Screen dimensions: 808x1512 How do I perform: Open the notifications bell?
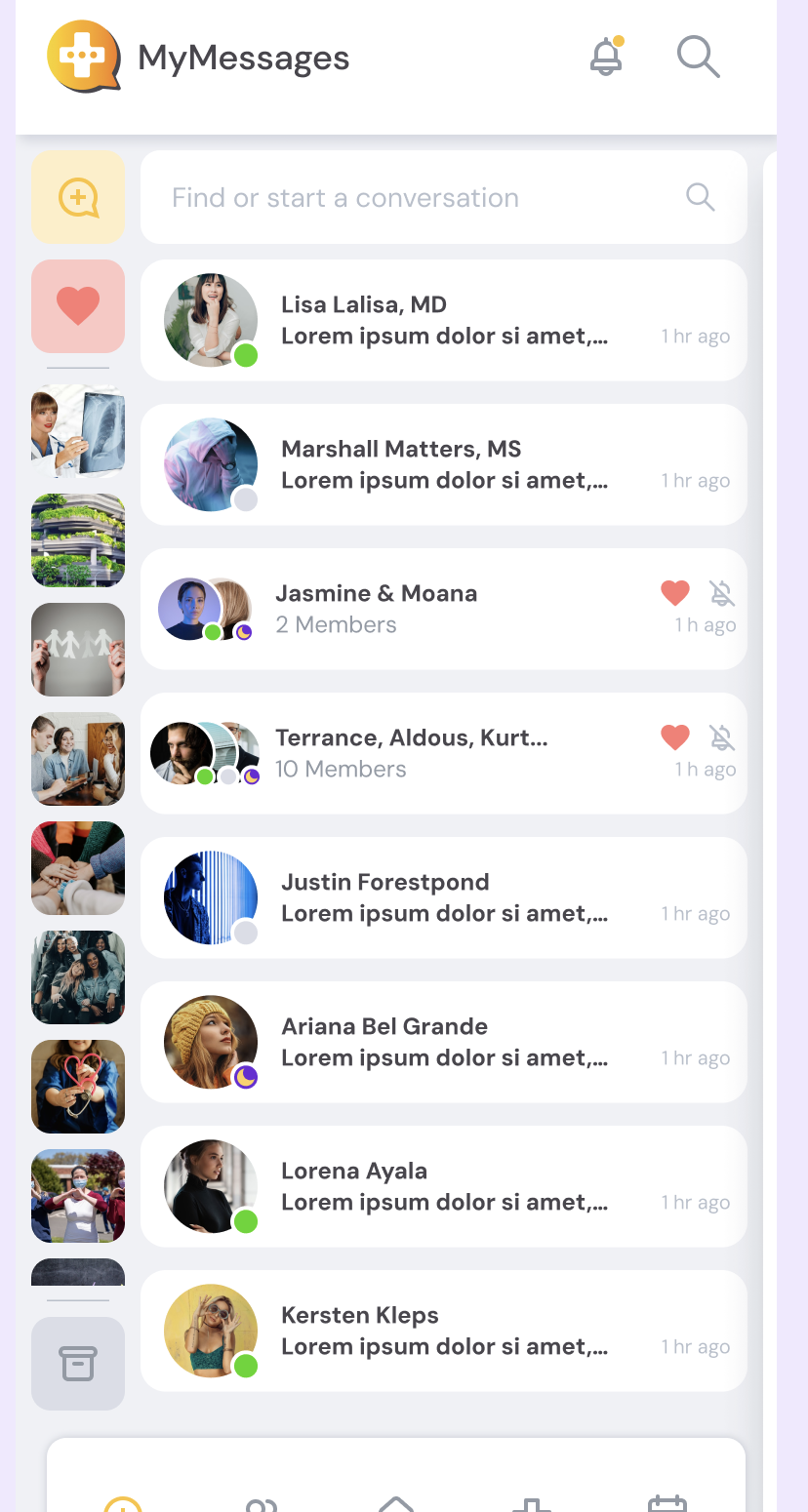(x=606, y=57)
